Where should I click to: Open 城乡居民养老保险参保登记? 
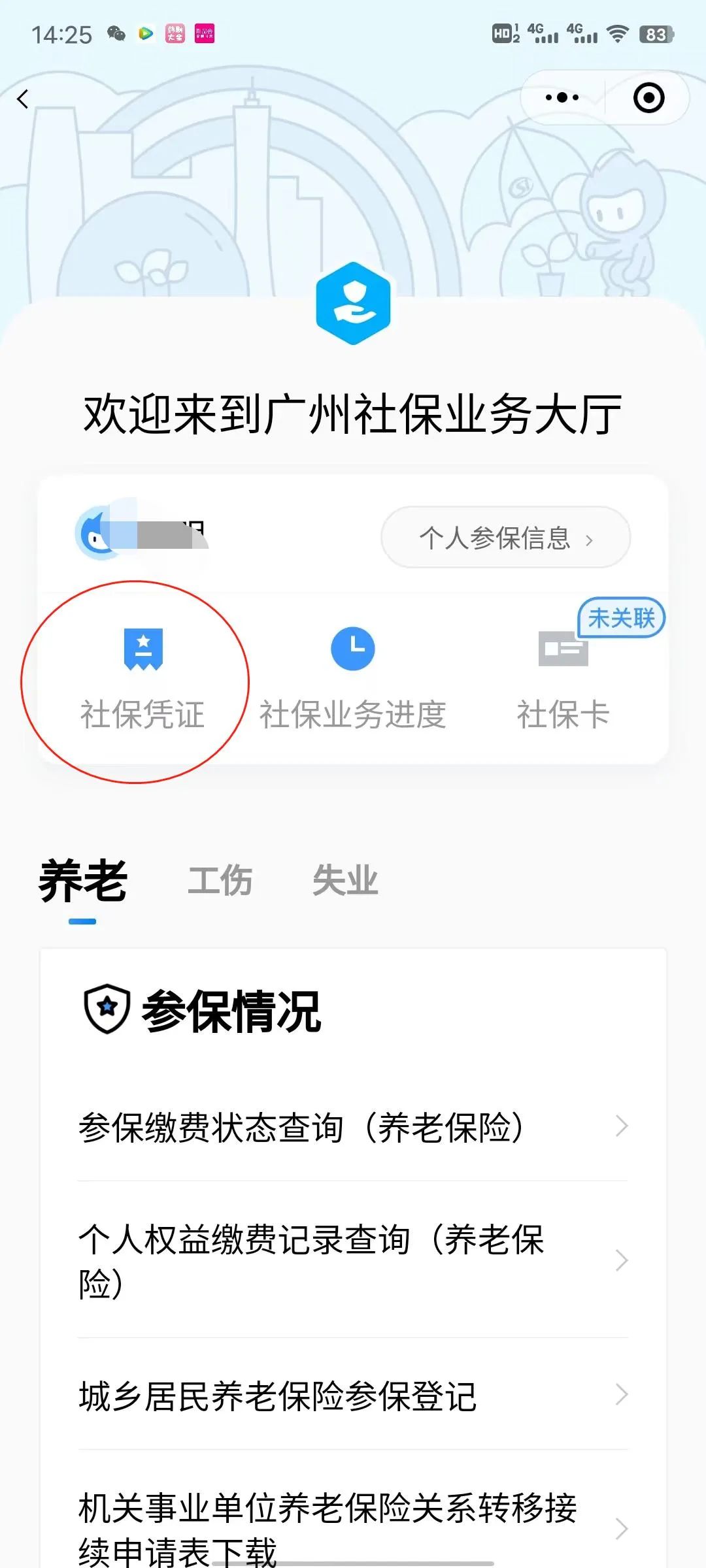(353, 1395)
